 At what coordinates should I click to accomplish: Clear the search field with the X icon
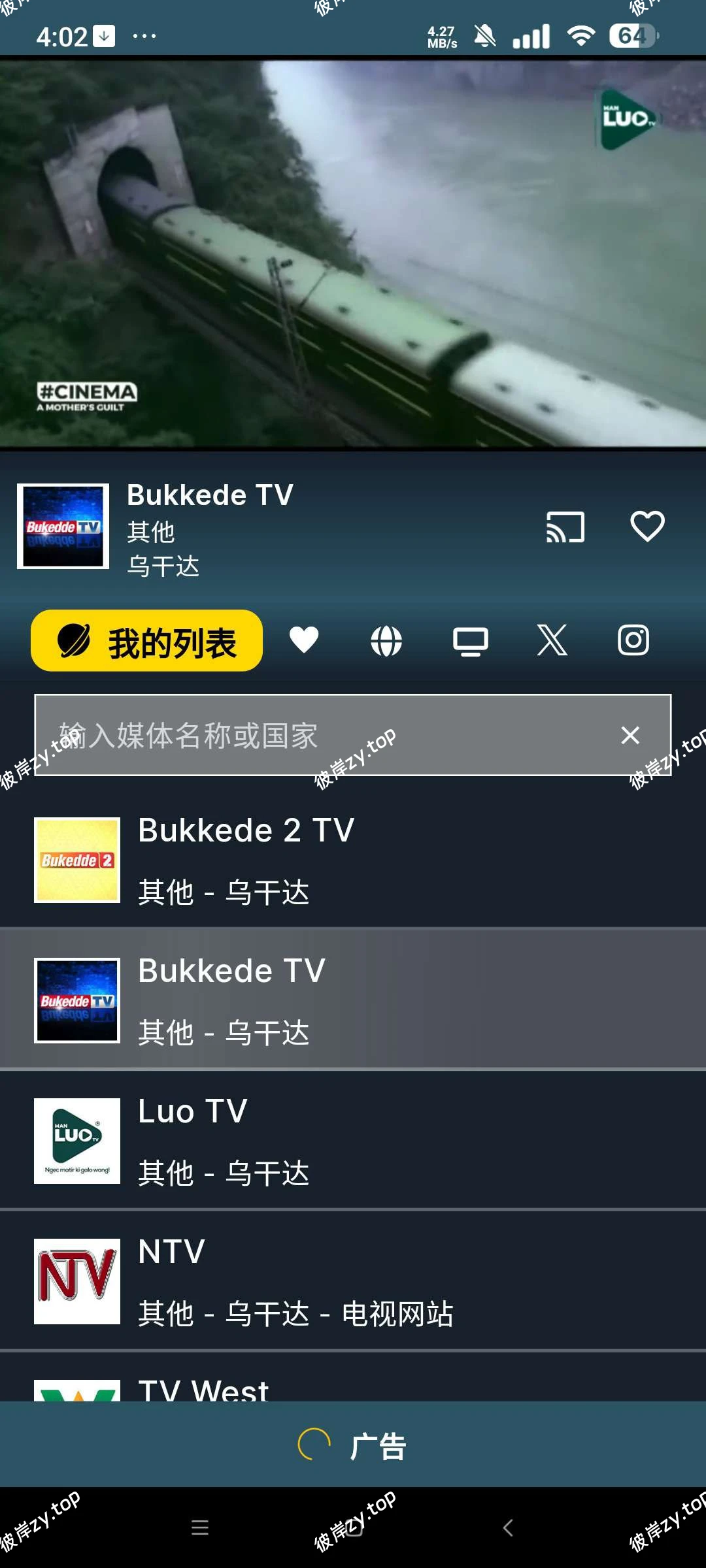(630, 736)
